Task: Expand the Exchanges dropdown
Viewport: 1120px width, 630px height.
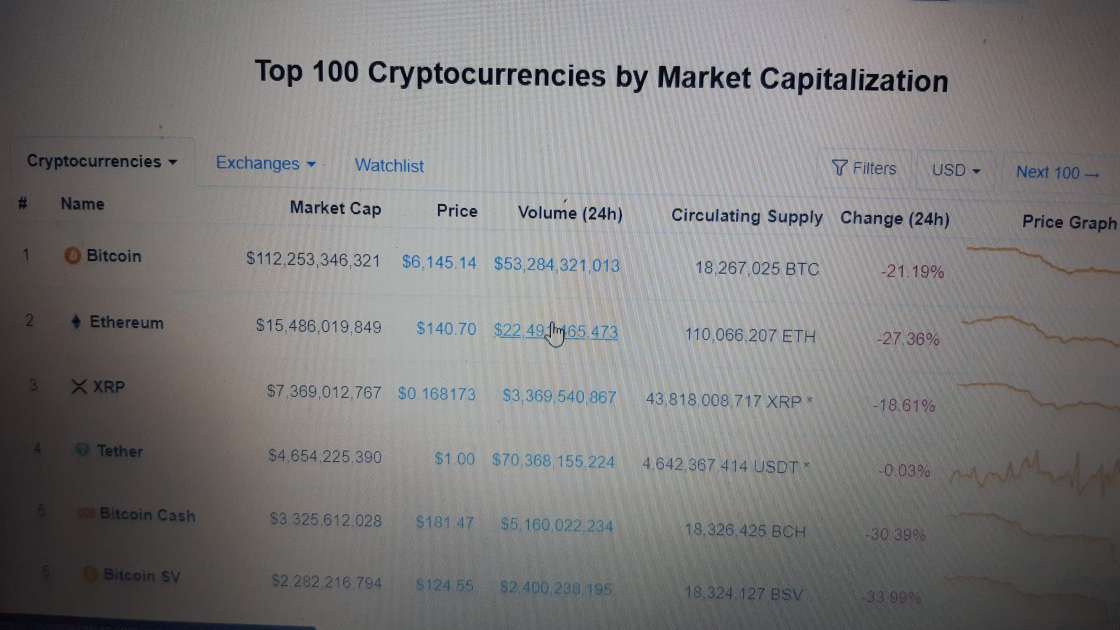Action: click(265, 164)
